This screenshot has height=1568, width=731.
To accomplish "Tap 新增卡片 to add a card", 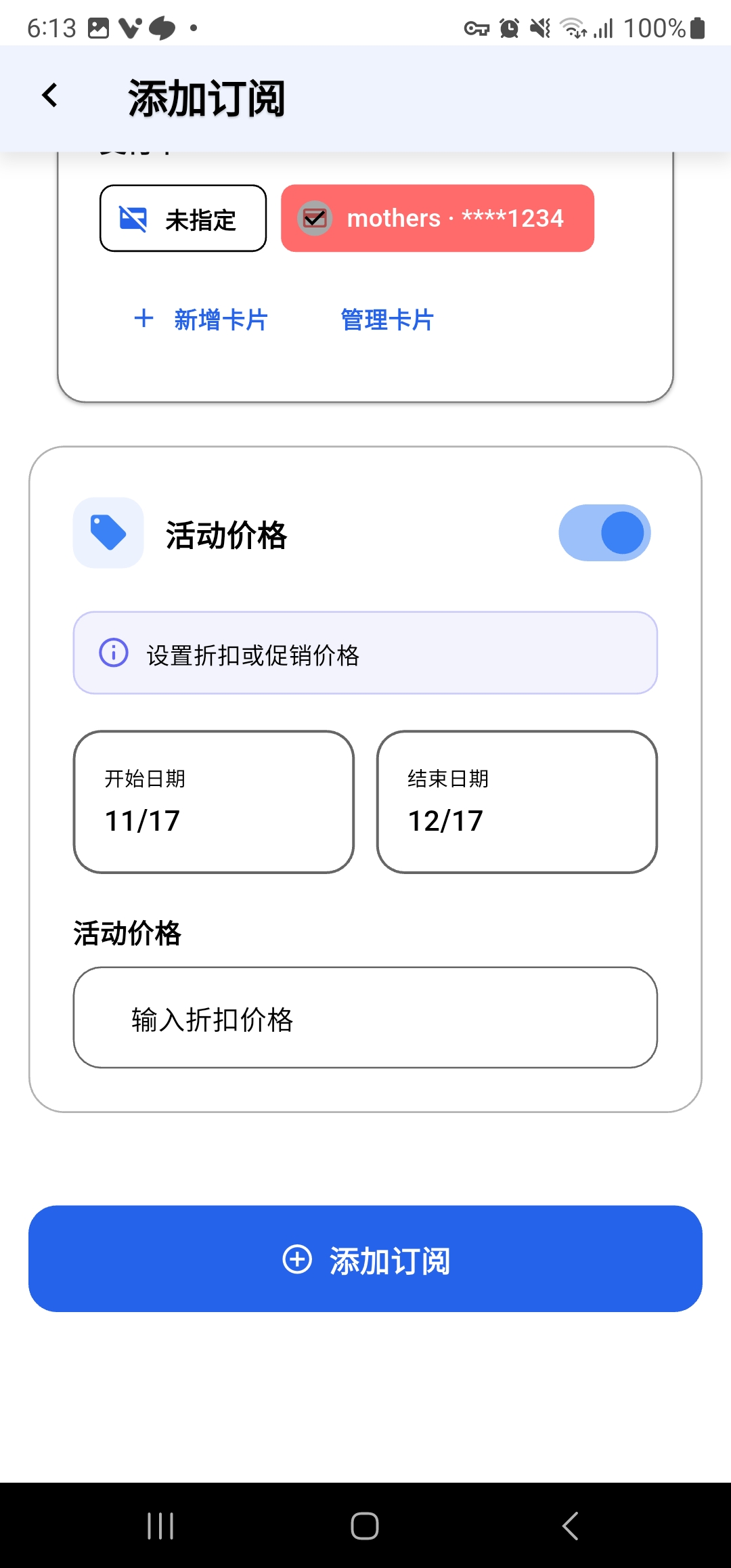I will coord(201,320).
